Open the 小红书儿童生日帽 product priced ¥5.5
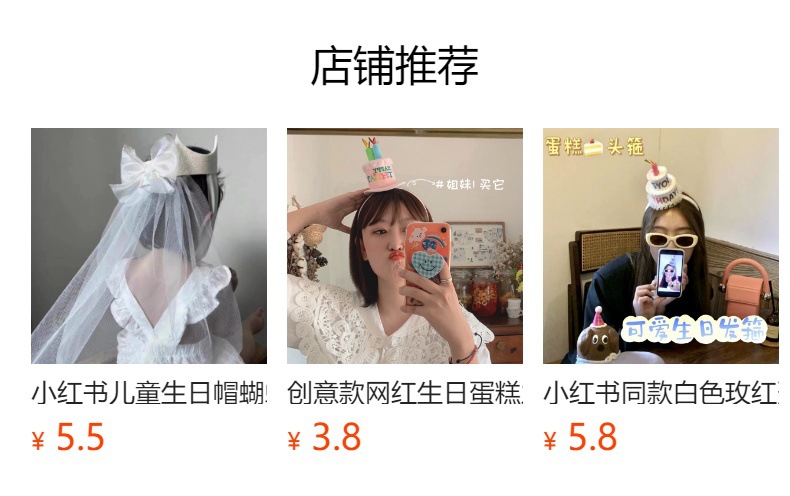The height and width of the screenshot is (496, 790). (149, 246)
